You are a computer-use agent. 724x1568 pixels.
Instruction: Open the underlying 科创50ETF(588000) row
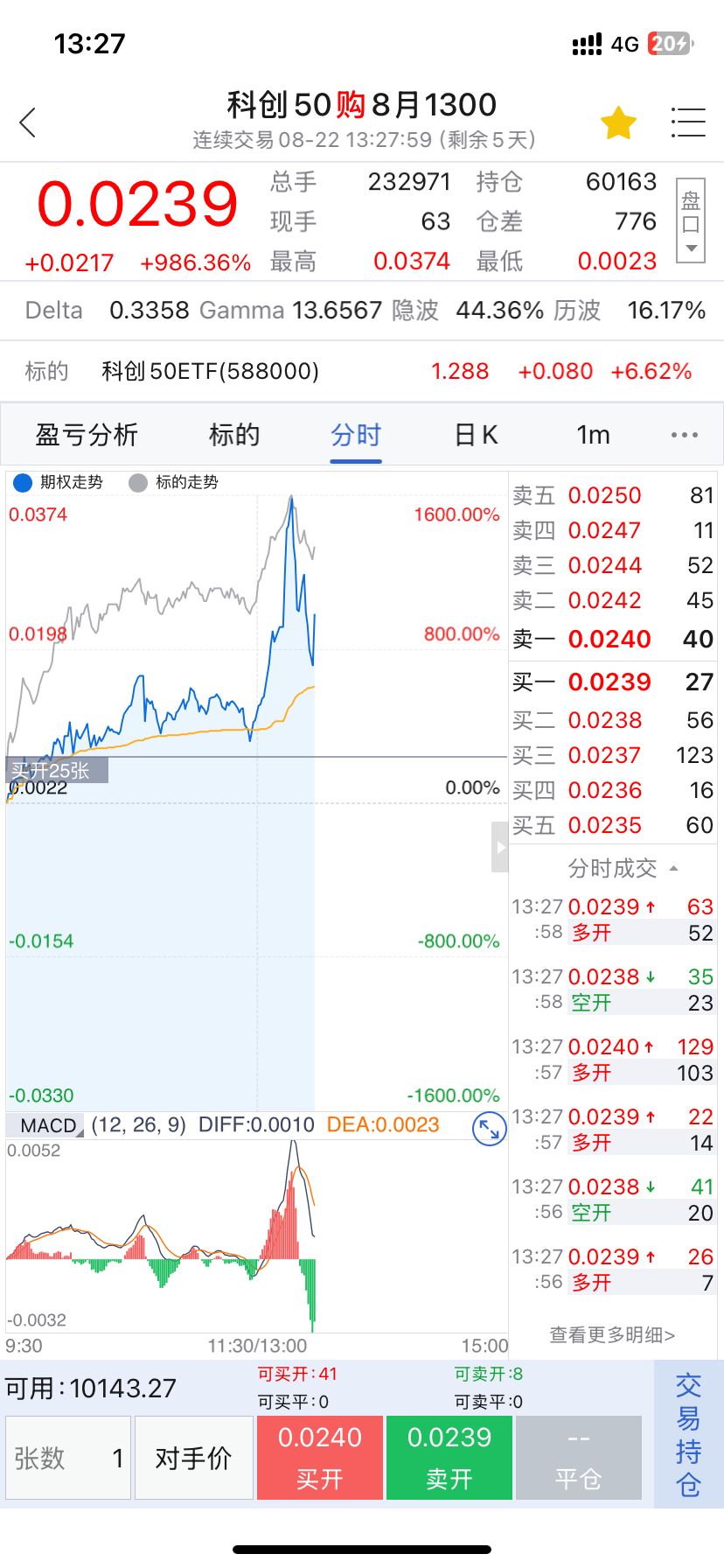point(362,371)
